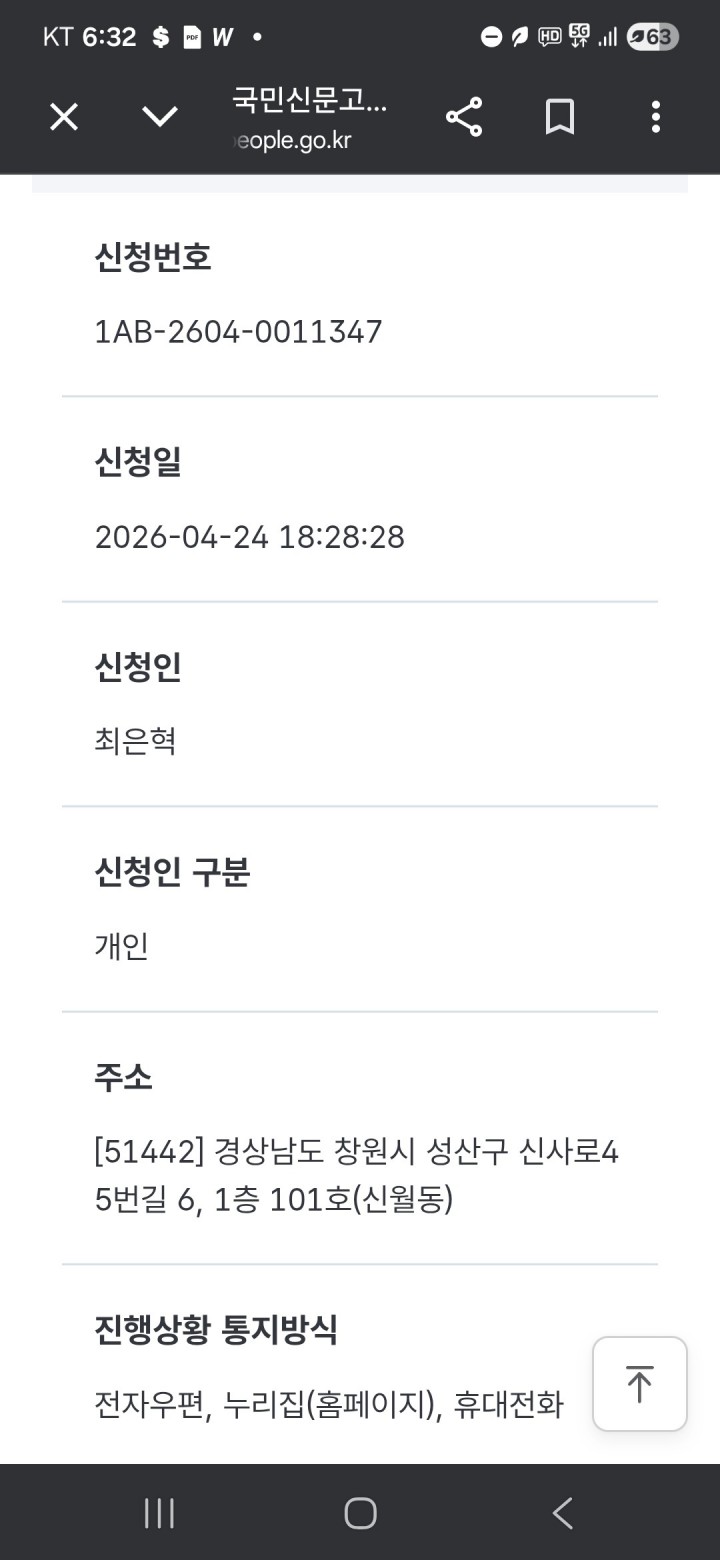The height and width of the screenshot is (1560, 720).
Task: Open recent apps from navigation bar
Action: click(x=159, y=1513)
